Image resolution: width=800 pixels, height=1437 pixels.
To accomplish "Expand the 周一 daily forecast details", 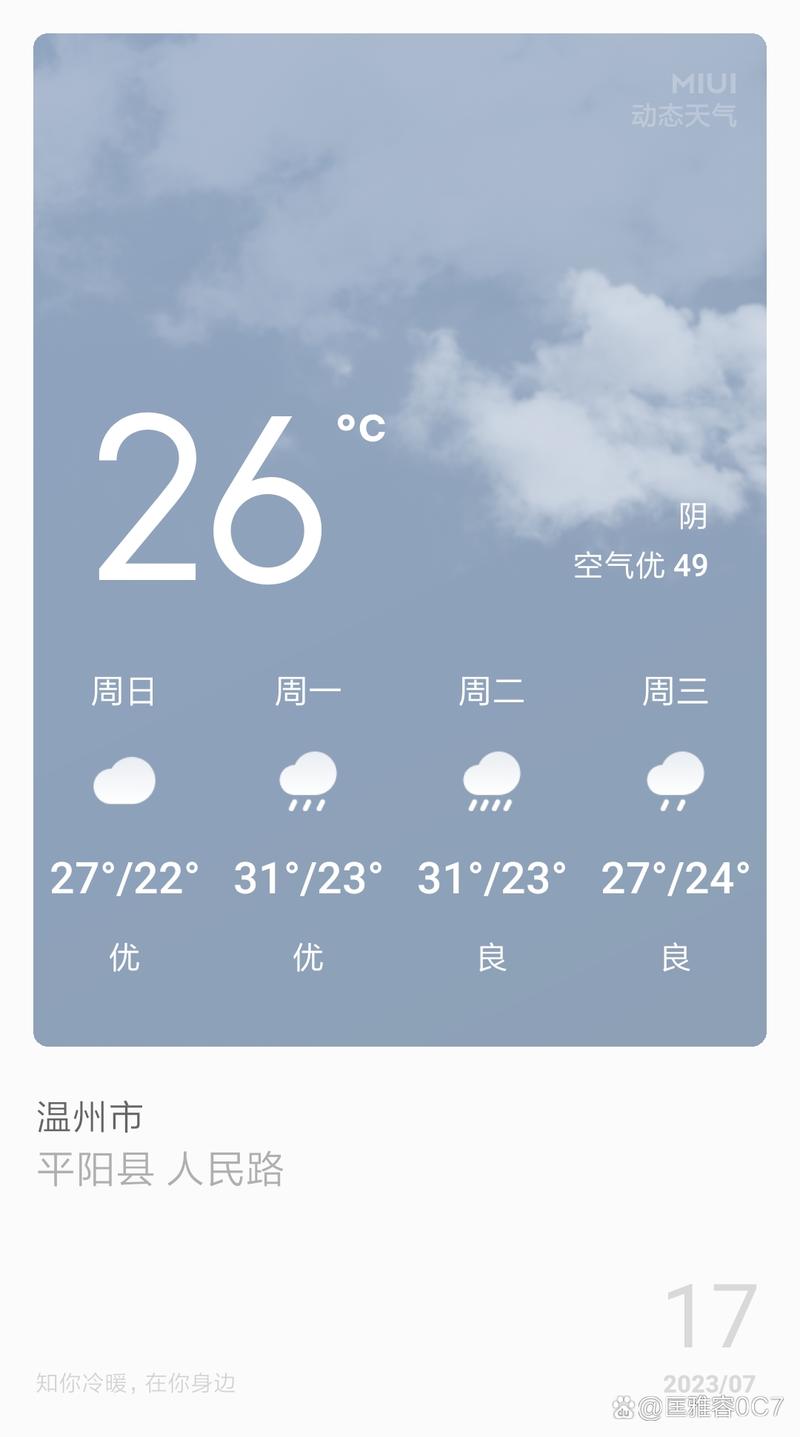I will (306, 690).
